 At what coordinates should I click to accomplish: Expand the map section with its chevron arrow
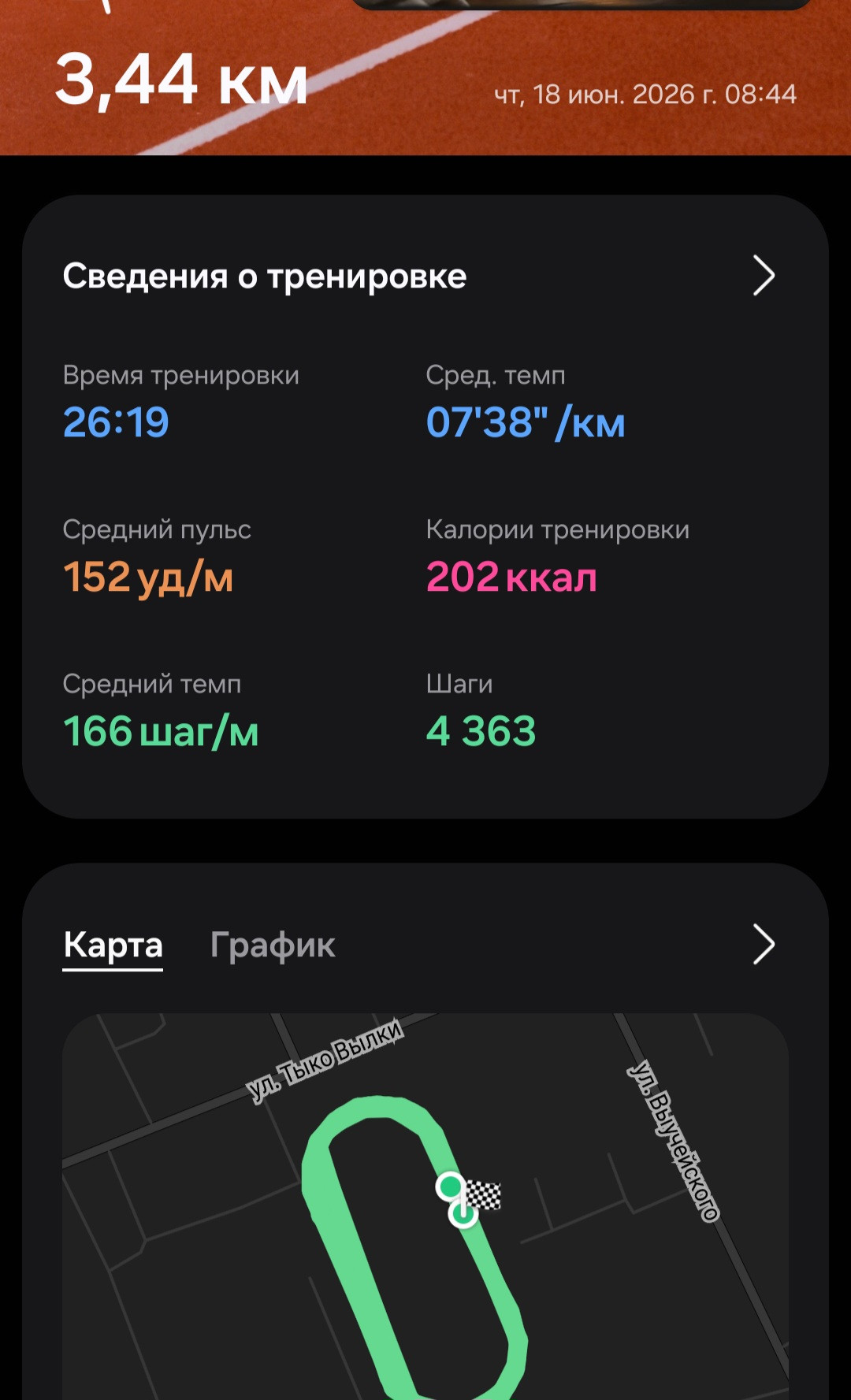pyautogui.click(x=764, y=945)
